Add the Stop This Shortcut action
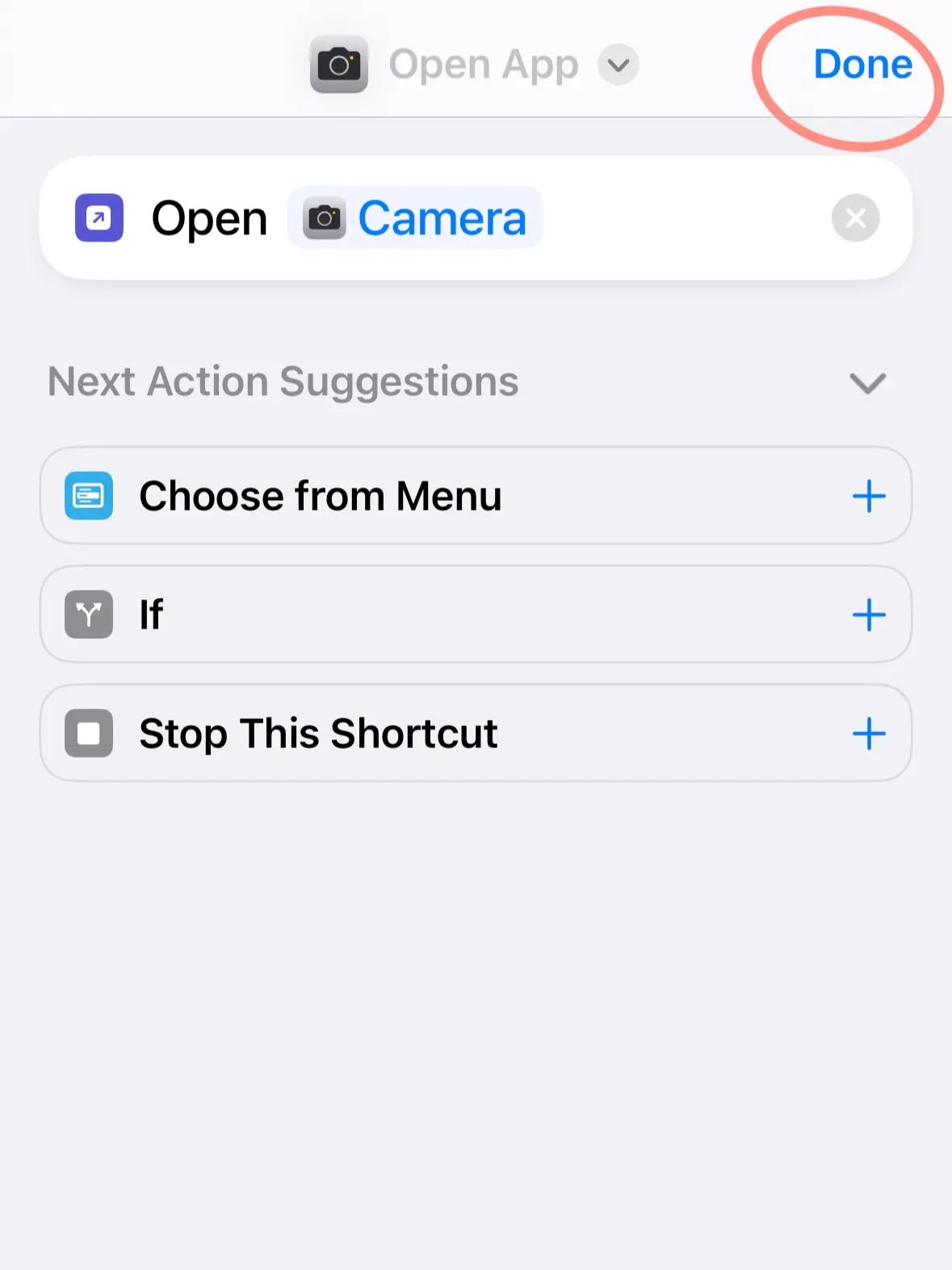This screenshot has width=952, height=1270. coord(869,734)
